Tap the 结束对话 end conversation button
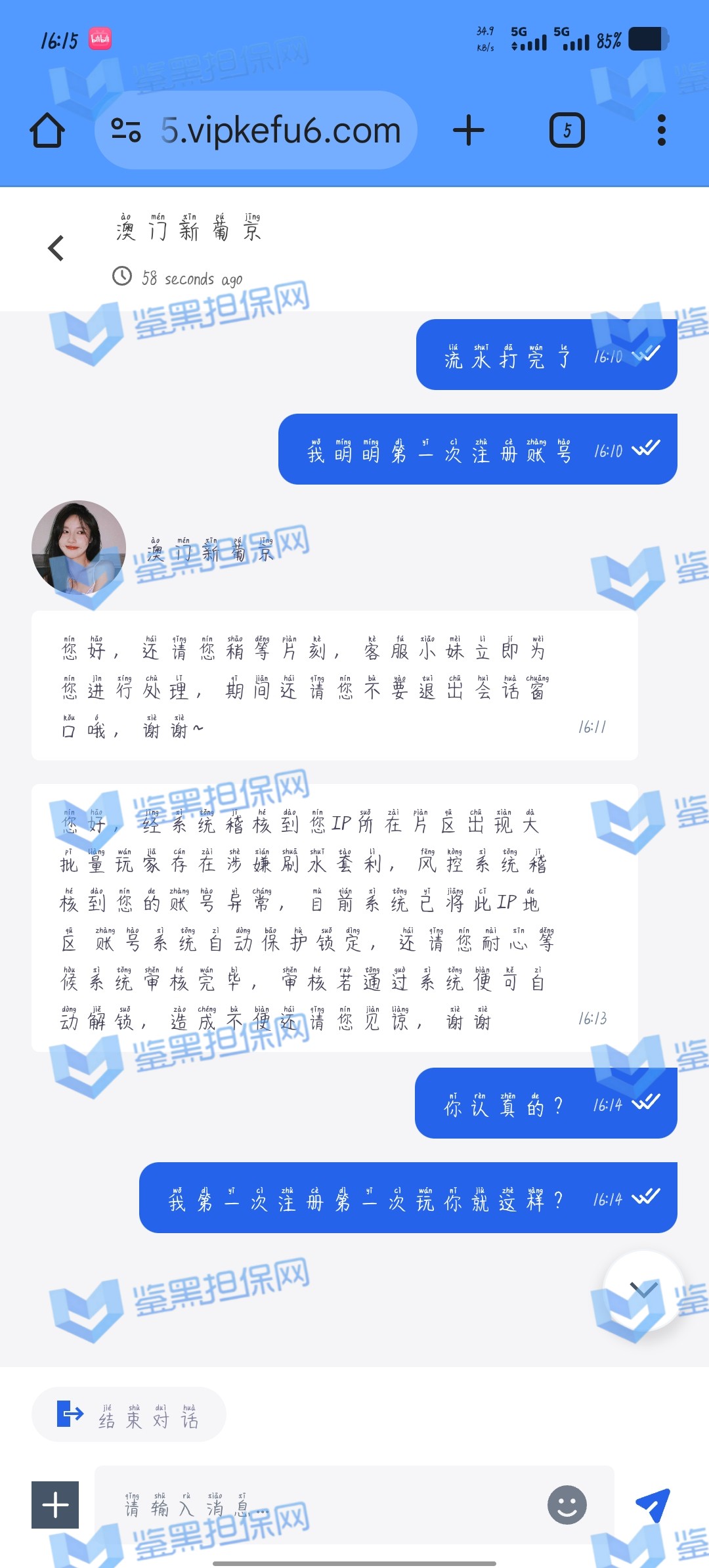The height and width of the screenshot is (1568, 709). pos(129,1414)
